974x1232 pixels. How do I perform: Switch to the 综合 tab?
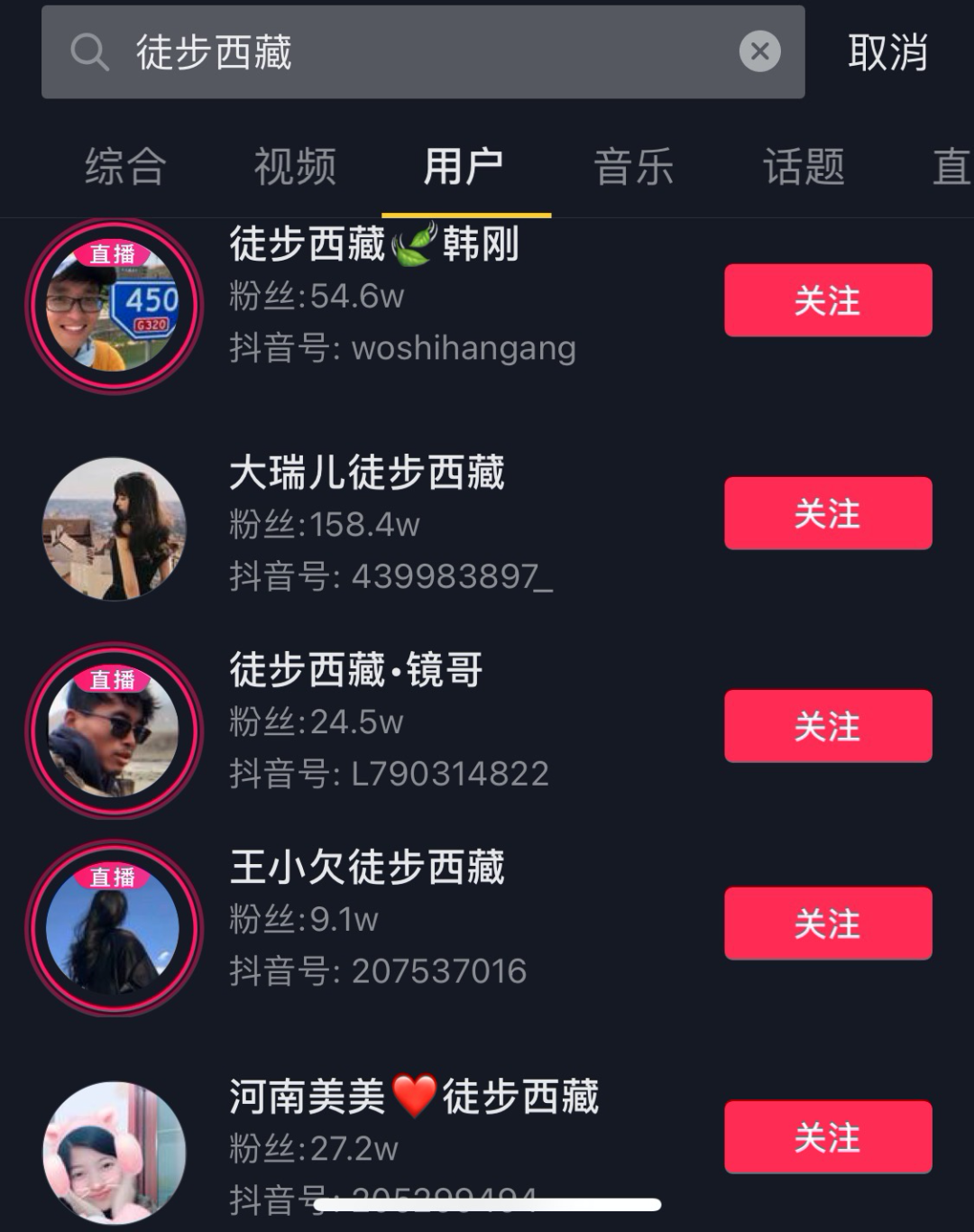125,167
